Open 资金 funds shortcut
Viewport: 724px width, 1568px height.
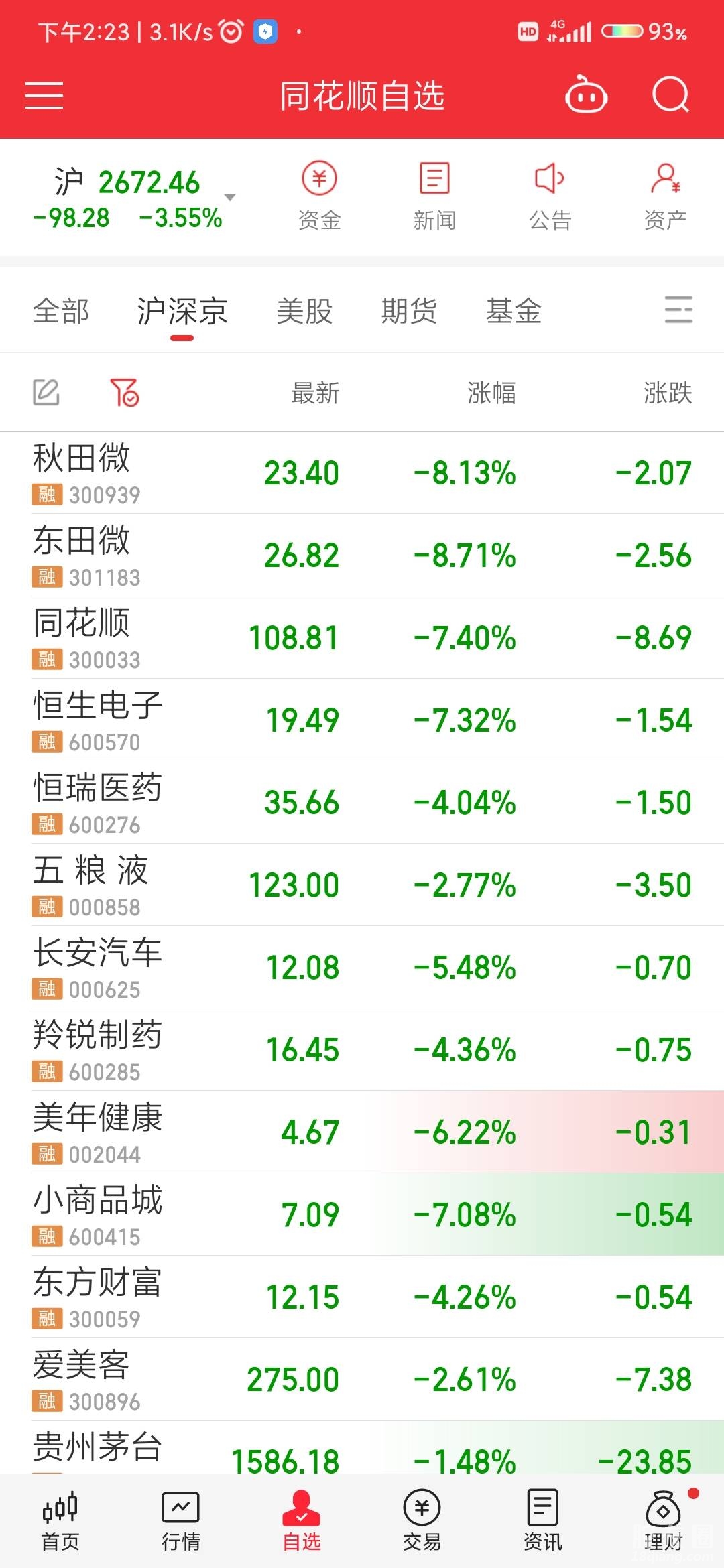[x=319, y=196]
